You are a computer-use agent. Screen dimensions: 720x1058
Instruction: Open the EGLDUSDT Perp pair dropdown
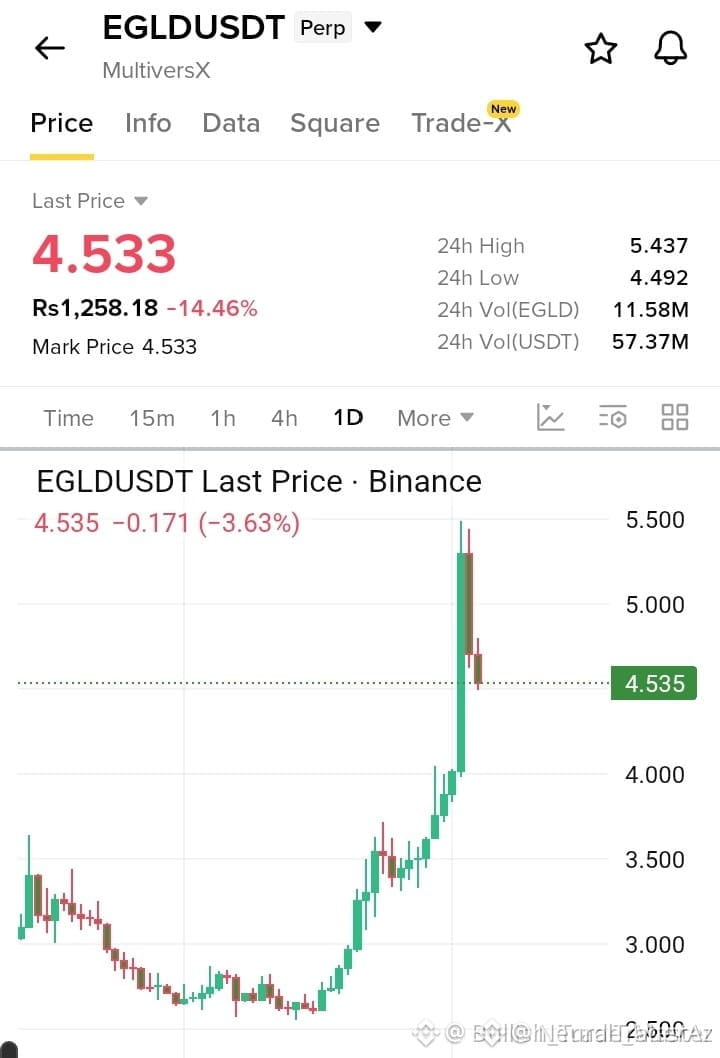tap(372, 27)
